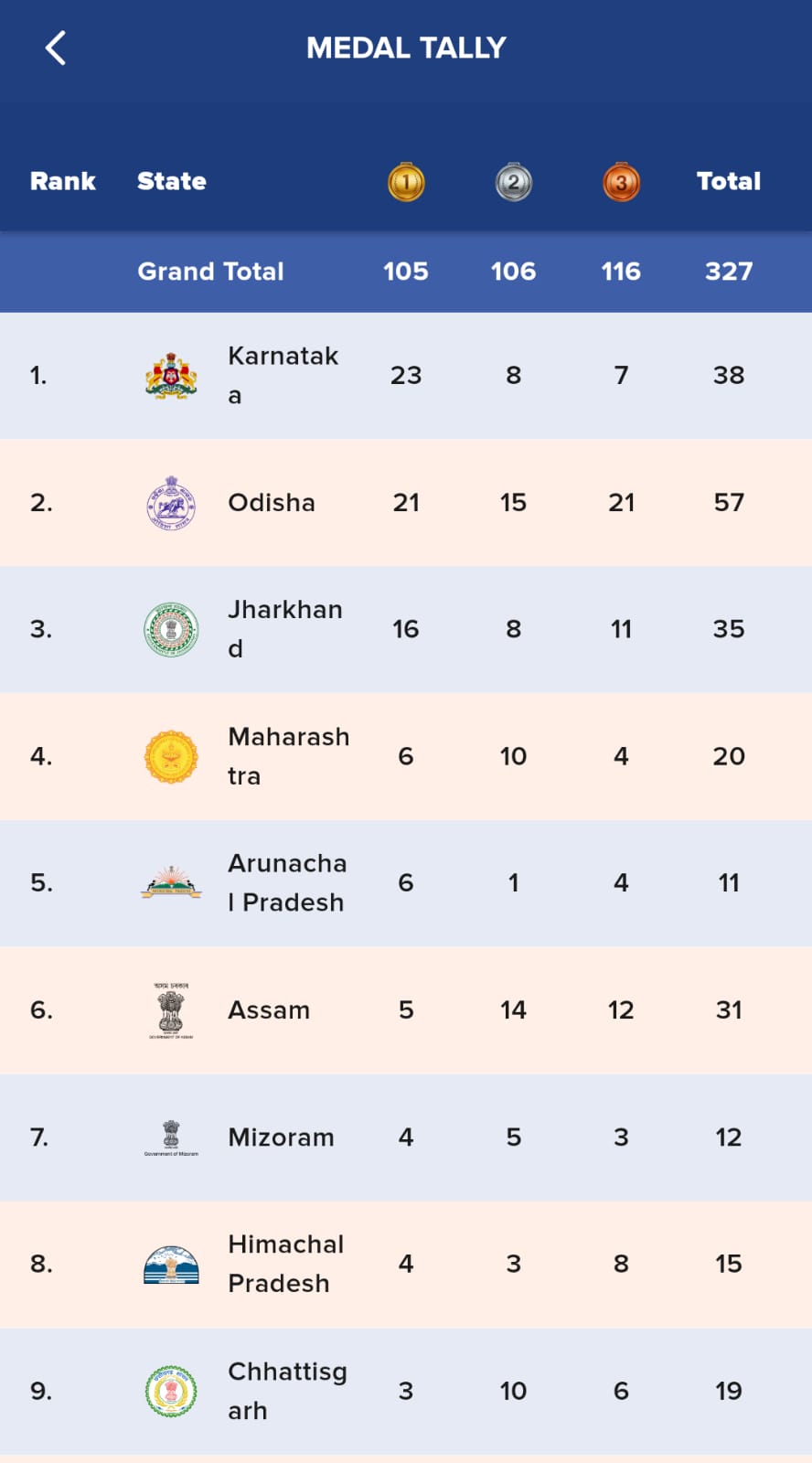Image resolution: width=812 pixels, height=1463 pixels.
Task: Click the Grand Total row
Action: [x=406, y=272]
